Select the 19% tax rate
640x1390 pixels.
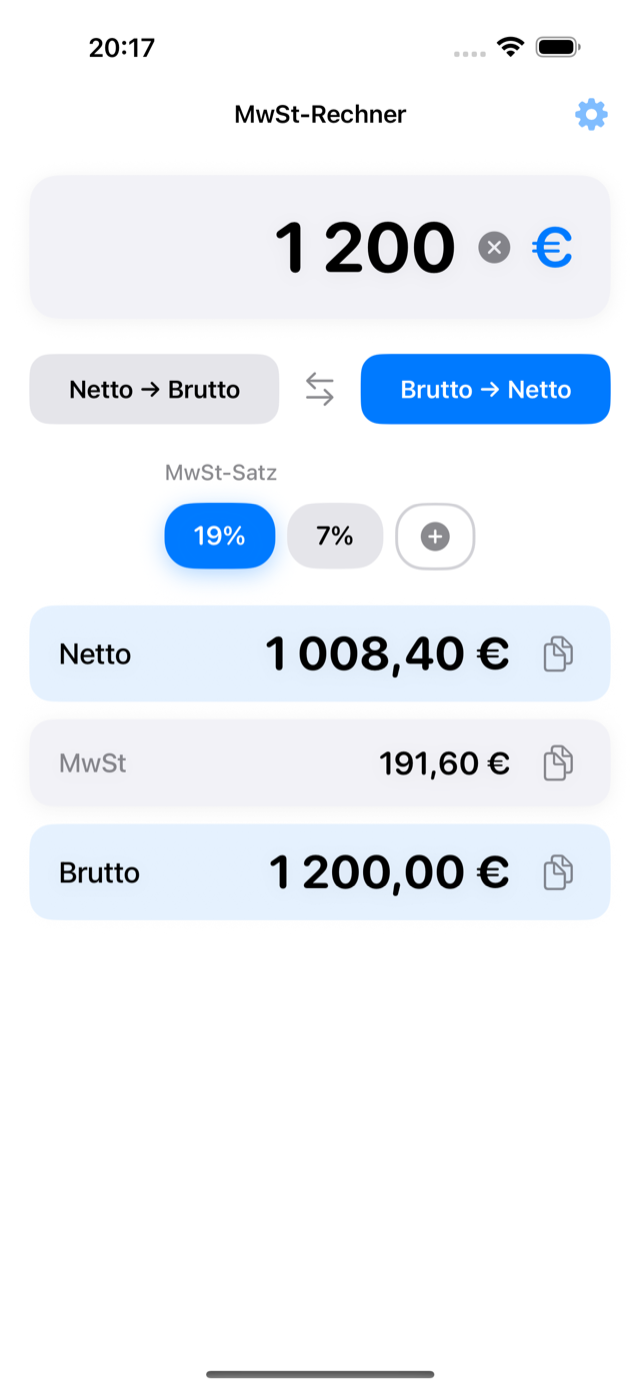[220, 536]
